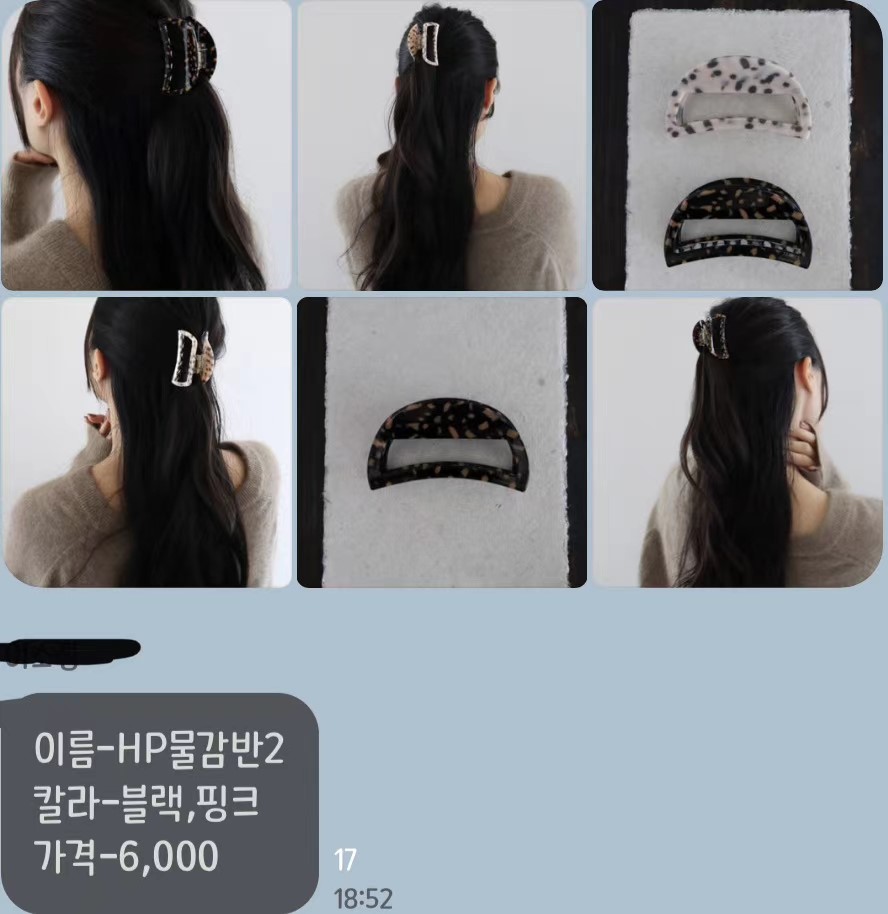Open the photo of the woman touching her neck
This screenshot has width=888, height=914.
tap(737, 442)
